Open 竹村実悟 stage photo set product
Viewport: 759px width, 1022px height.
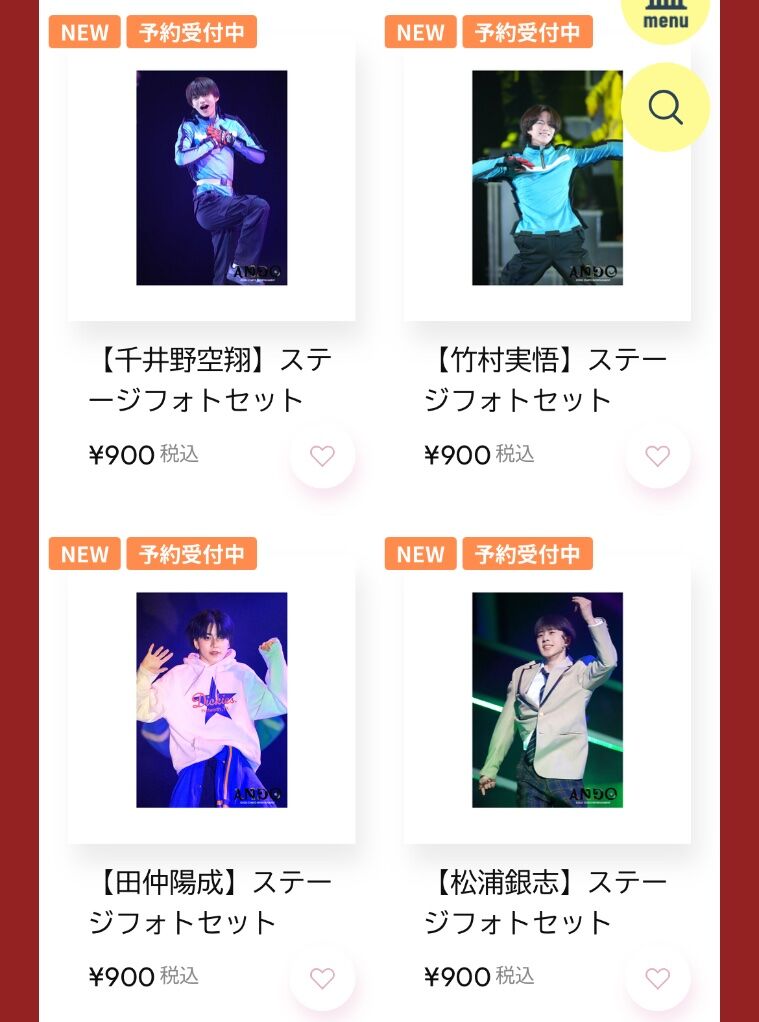click(x=547, y=178)
